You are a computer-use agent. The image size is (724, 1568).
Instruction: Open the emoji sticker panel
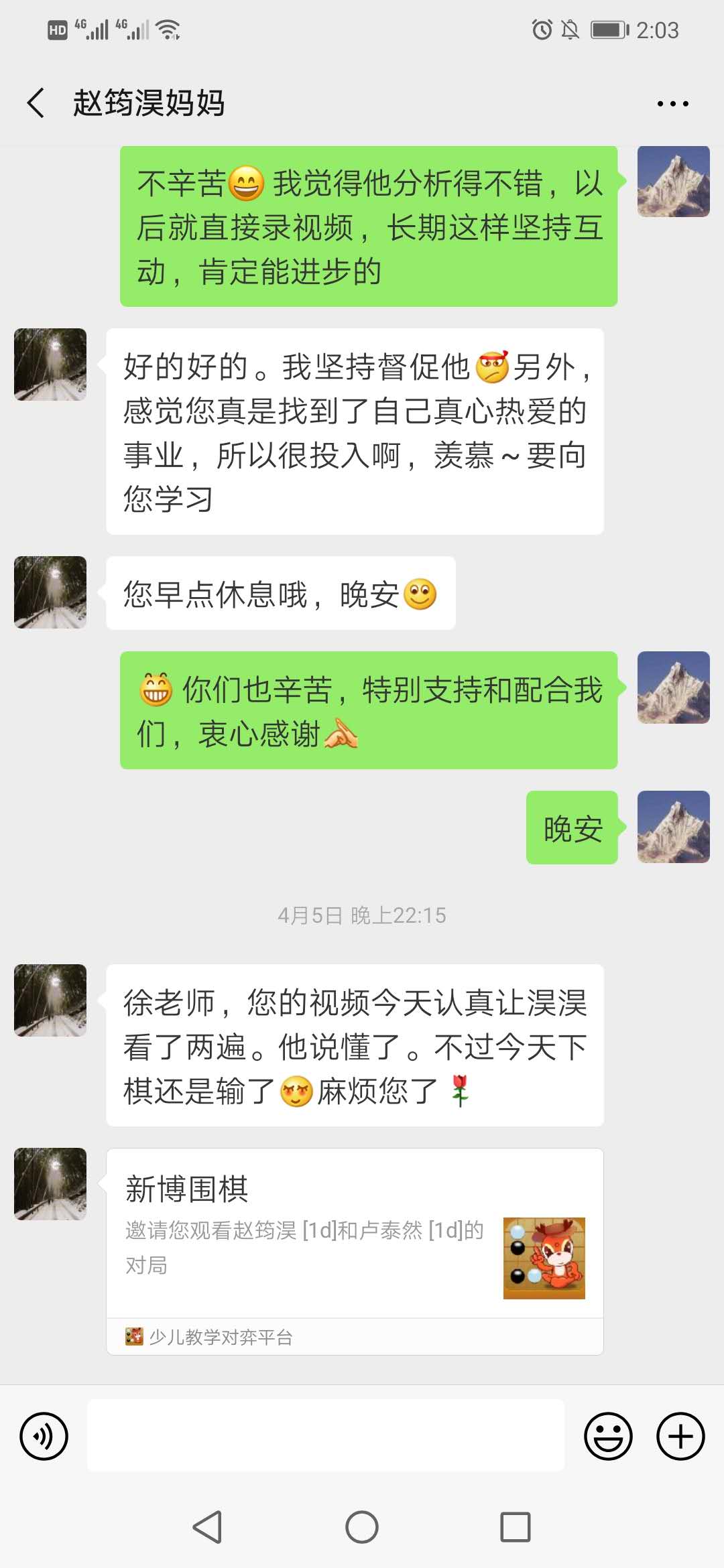coord(608,1436)
